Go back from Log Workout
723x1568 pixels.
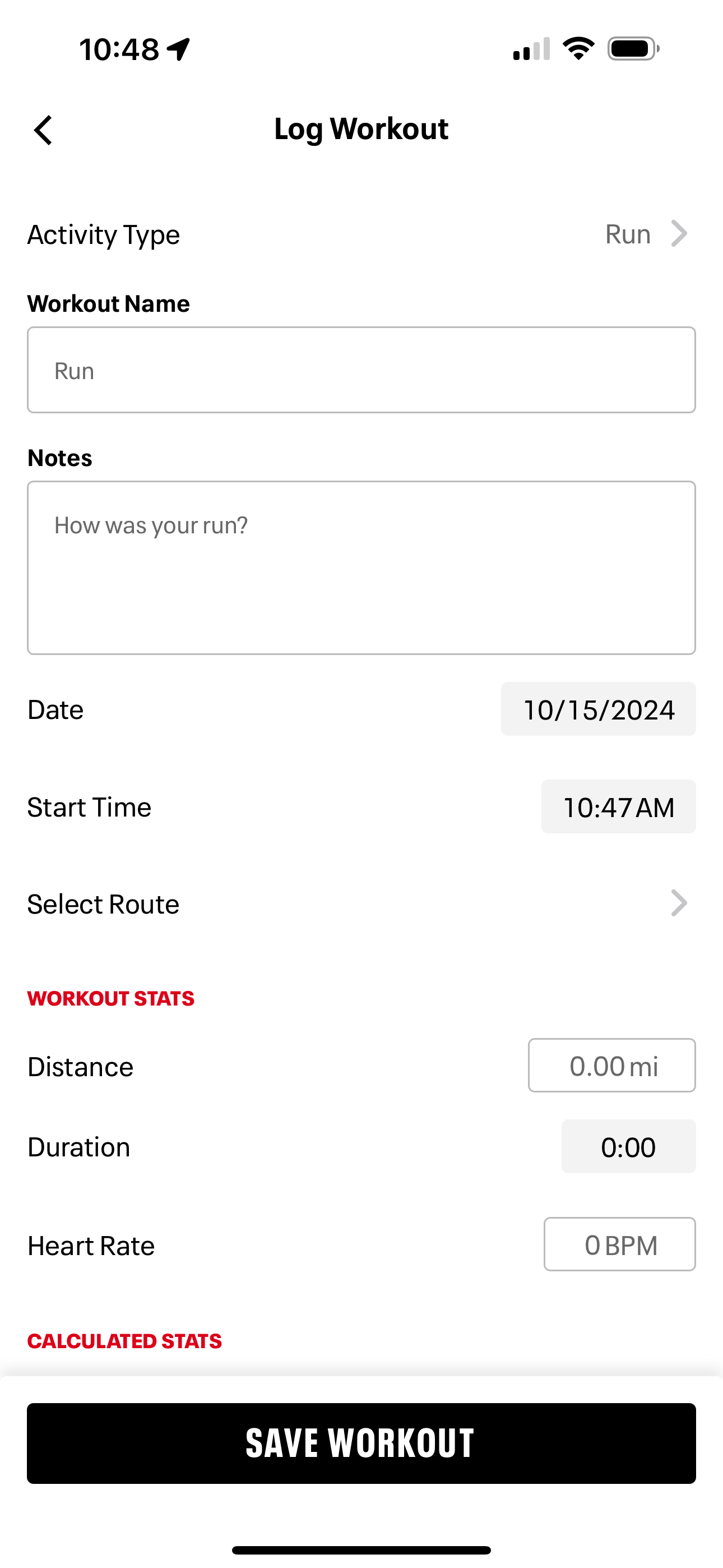[x=43, y=130]
